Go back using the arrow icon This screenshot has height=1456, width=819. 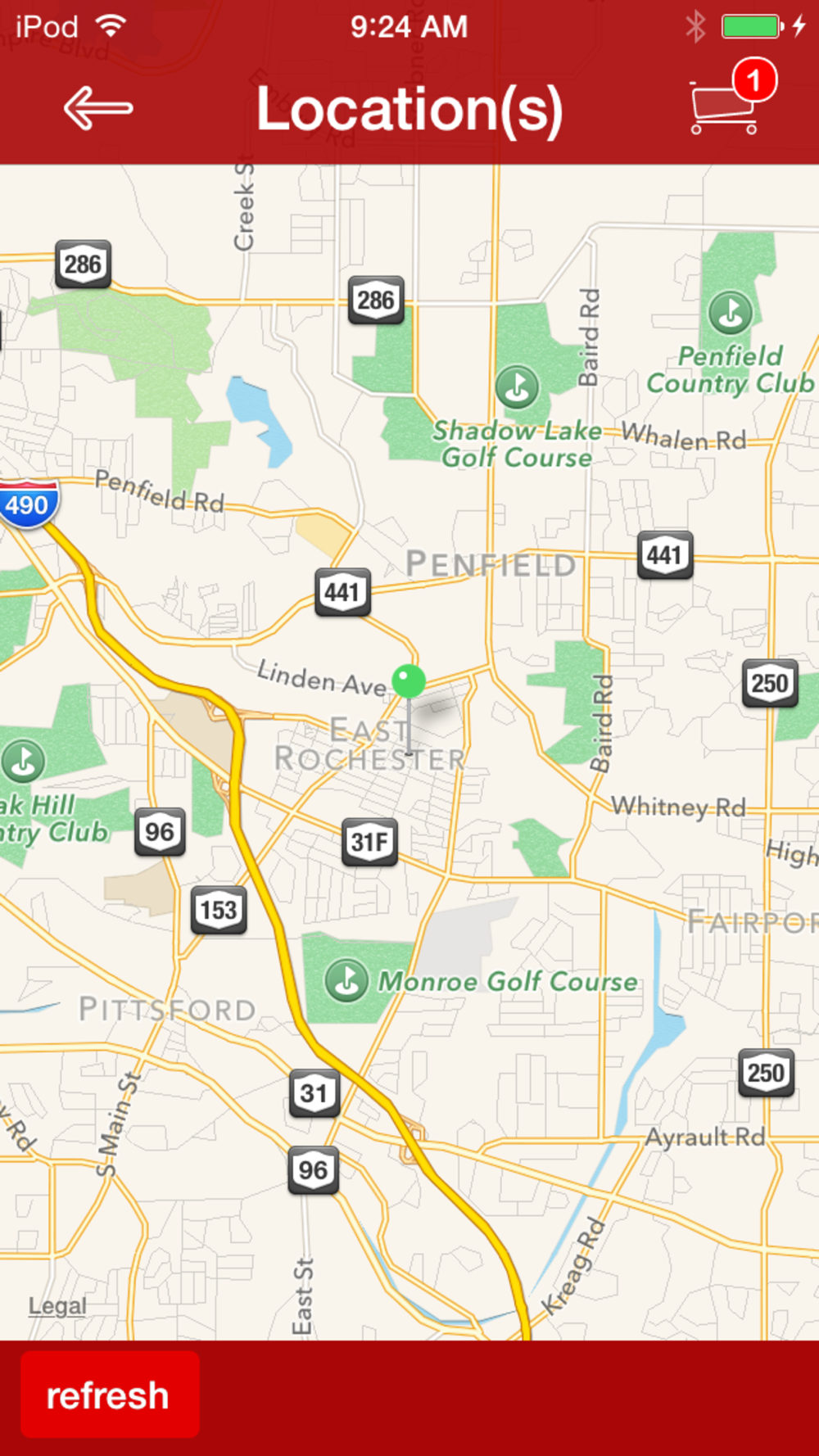click(98, 109)
